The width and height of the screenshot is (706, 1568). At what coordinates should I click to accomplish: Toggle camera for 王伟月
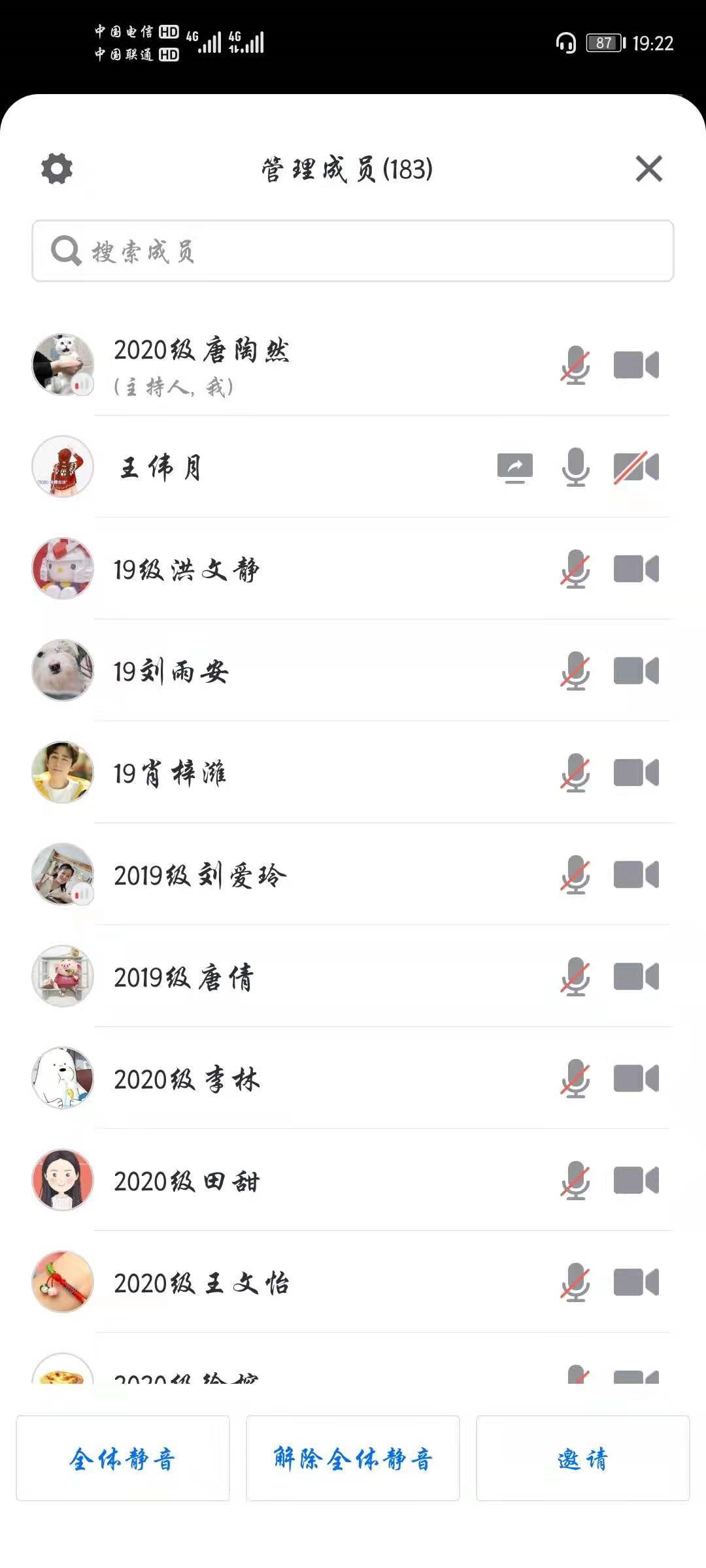[636, 467]
